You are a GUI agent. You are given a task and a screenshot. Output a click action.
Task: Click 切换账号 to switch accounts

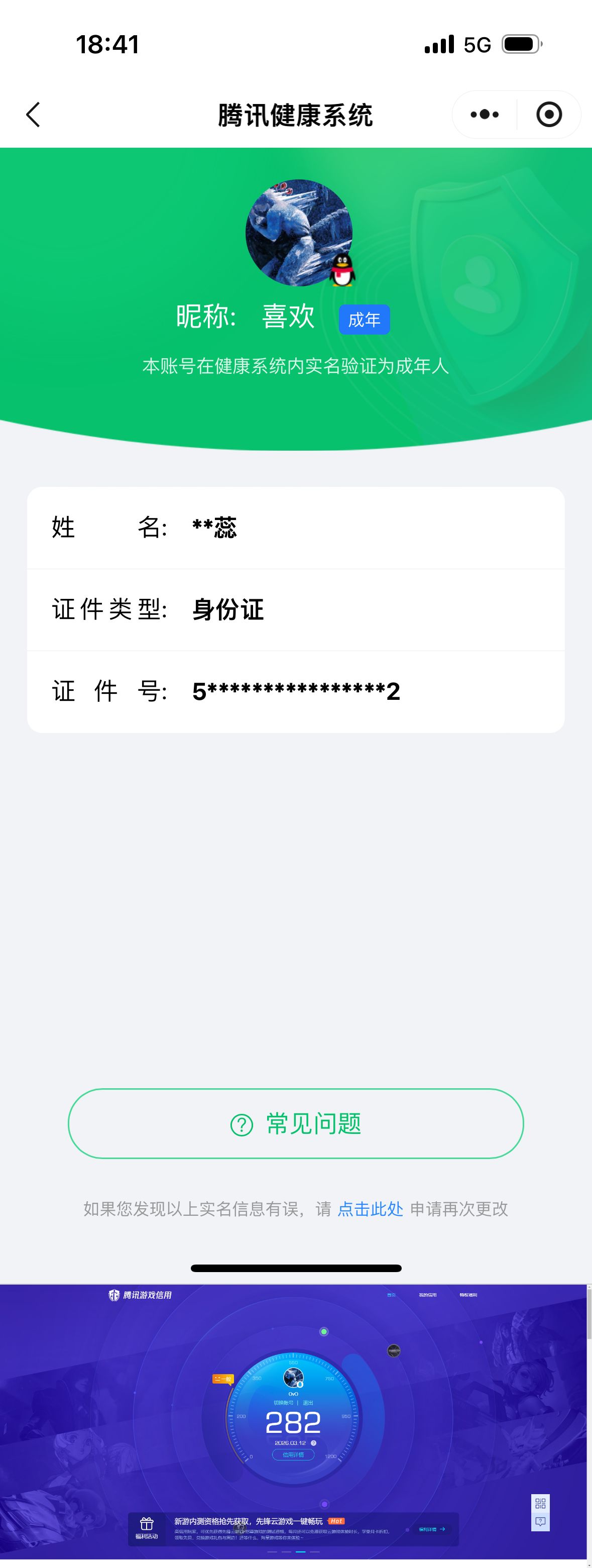(x=285, y=1402)
